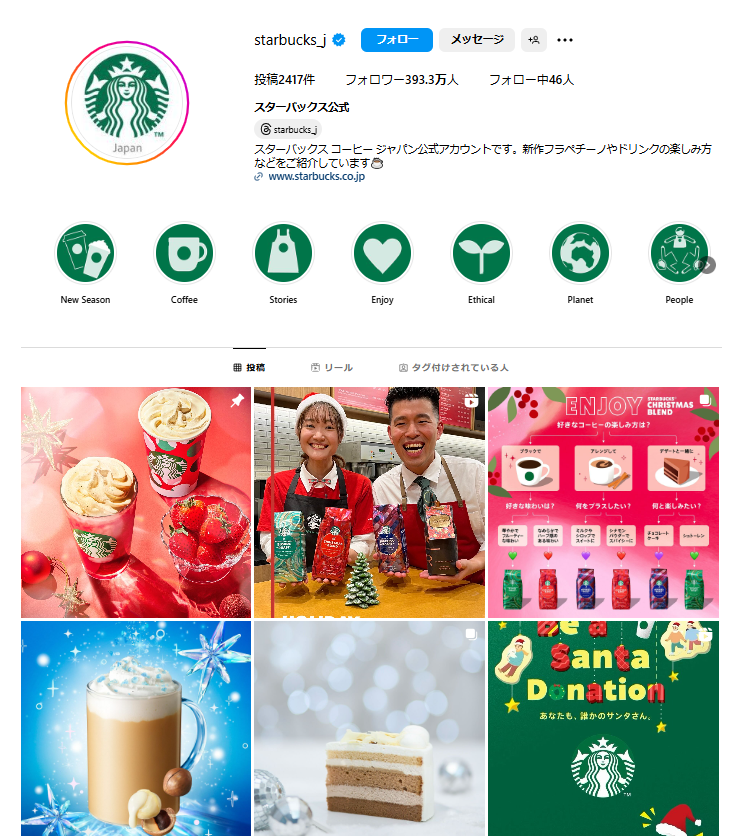View the Starbucks profile picture story
The width and height of the screenshot is (738, 836).
click(x=127, y=103)
